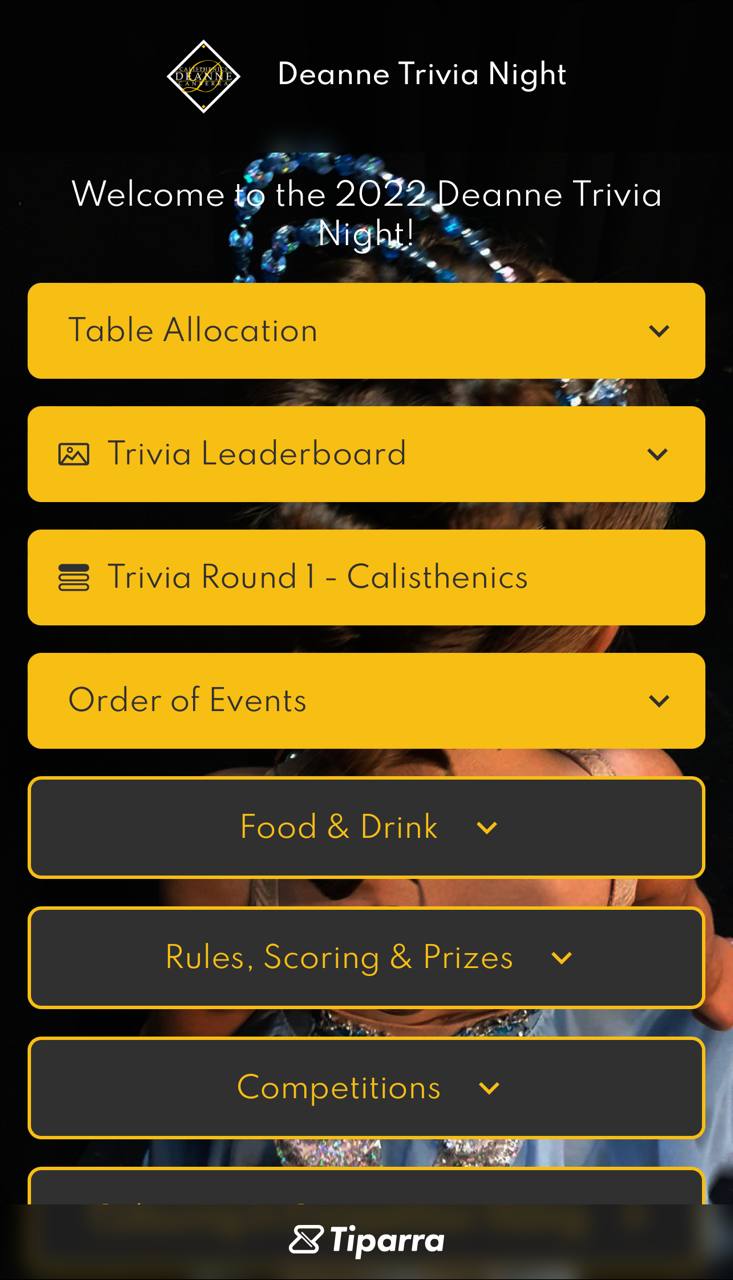Expand the Table Allocation section chevron
This screenshot has width=733, height=1280.
coord(659,330)
